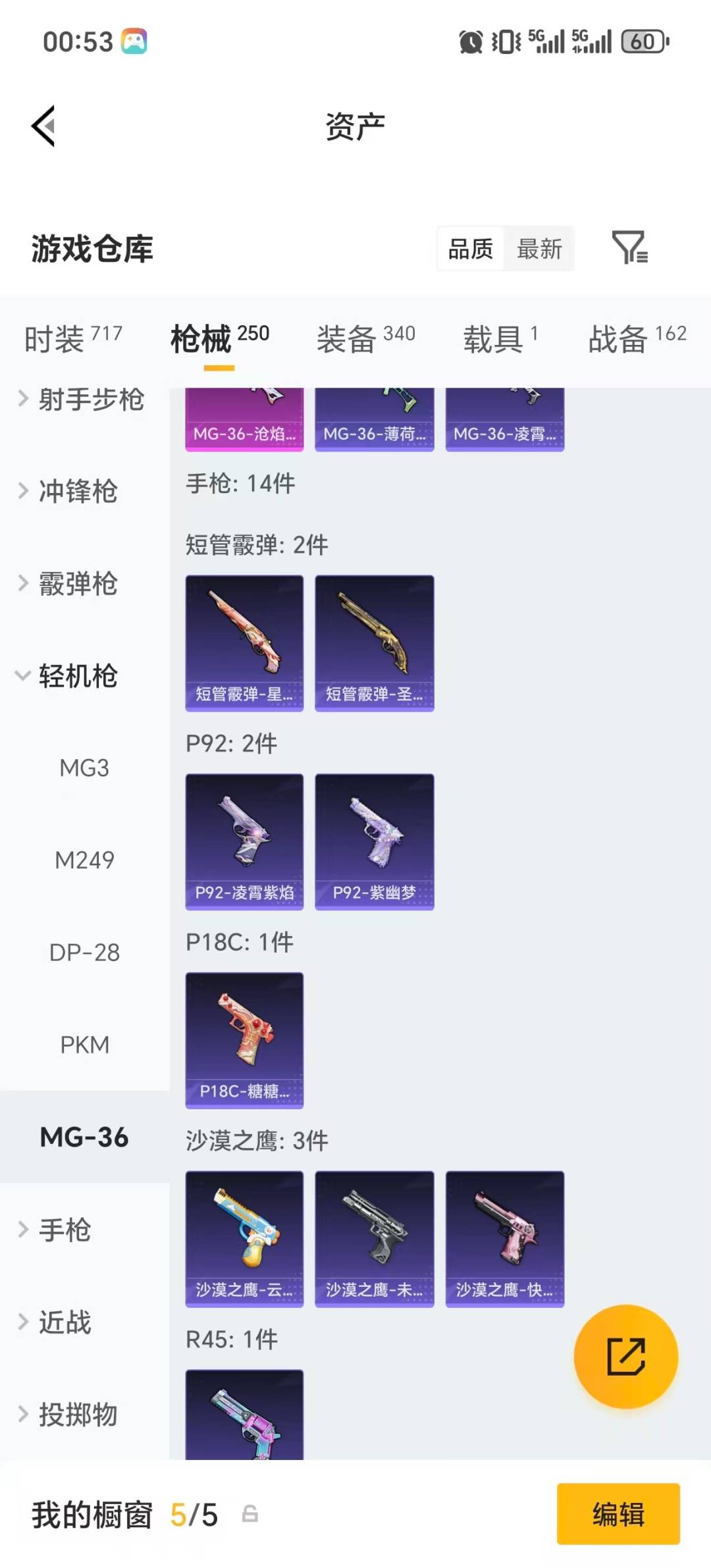Screen dimensions: 711x1568
Task: Switch sorting to 品质
Action: click(x=469, y=248)
